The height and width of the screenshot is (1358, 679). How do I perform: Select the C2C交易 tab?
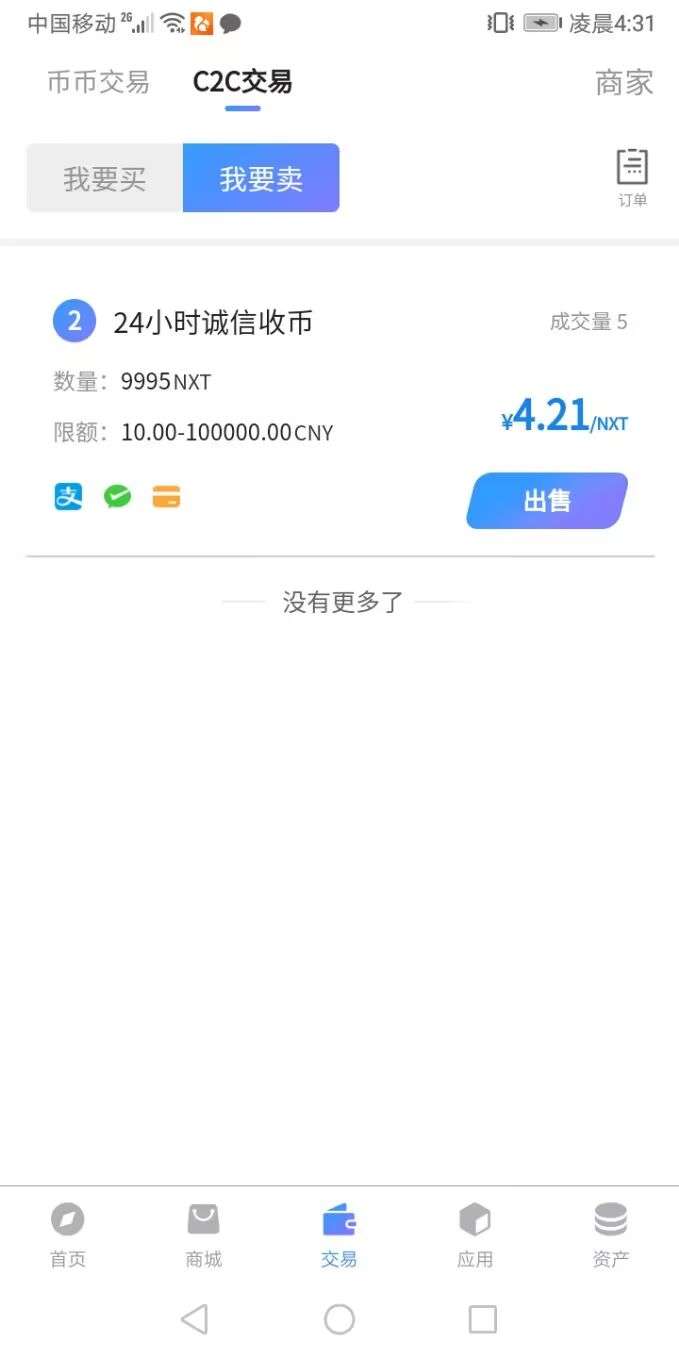242,82
